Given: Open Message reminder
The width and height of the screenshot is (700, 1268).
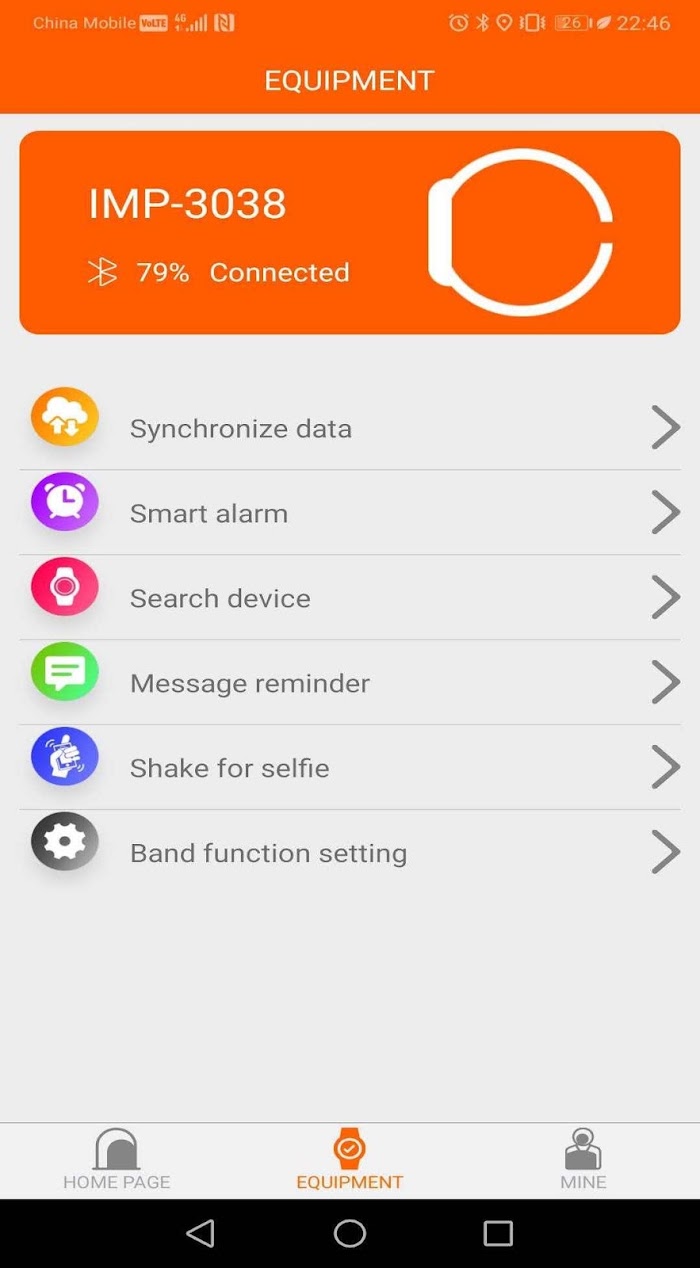Looking at the screenshot, I should click(x=350, y=683).
